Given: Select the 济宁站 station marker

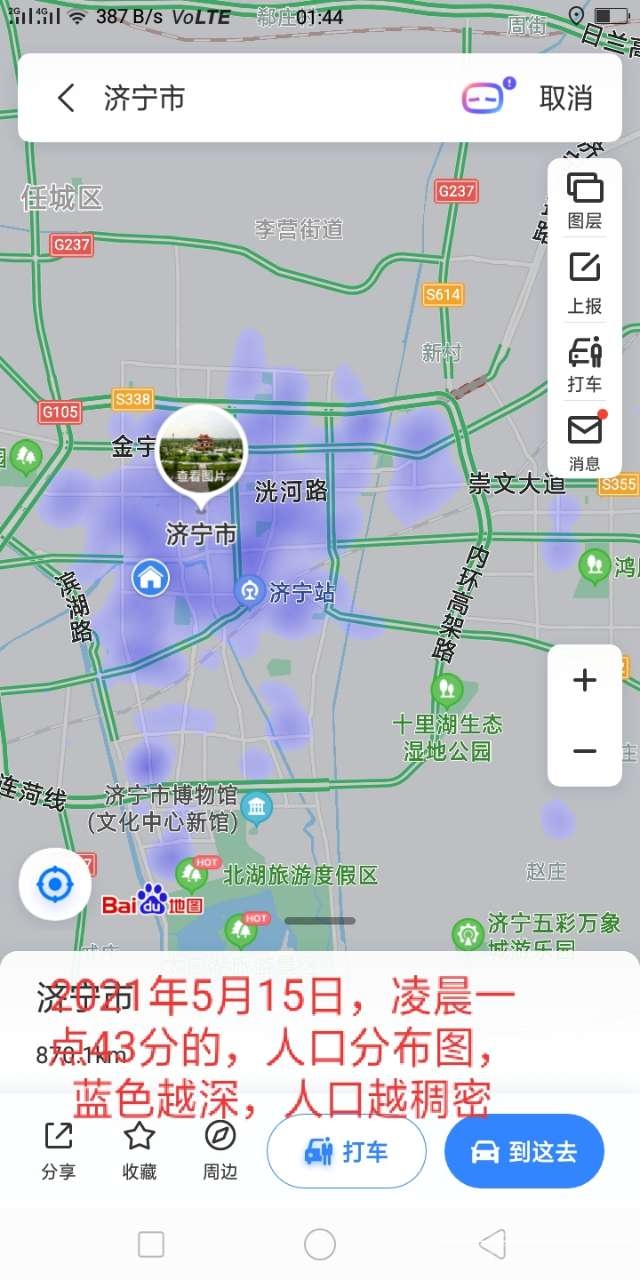Looking at the screenshot, I should [249, 591].
